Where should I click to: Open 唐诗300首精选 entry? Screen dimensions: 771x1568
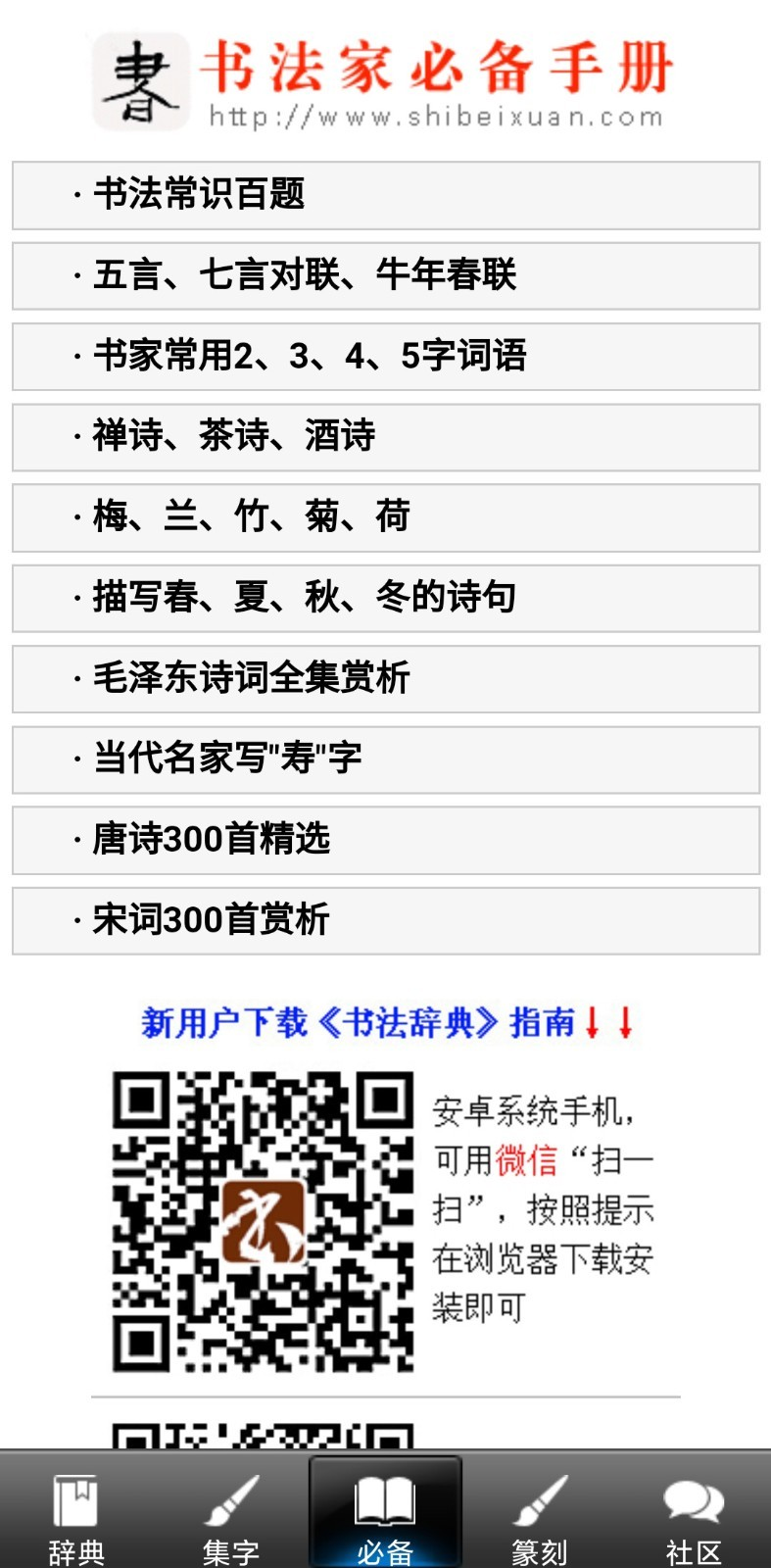(385, 841)
